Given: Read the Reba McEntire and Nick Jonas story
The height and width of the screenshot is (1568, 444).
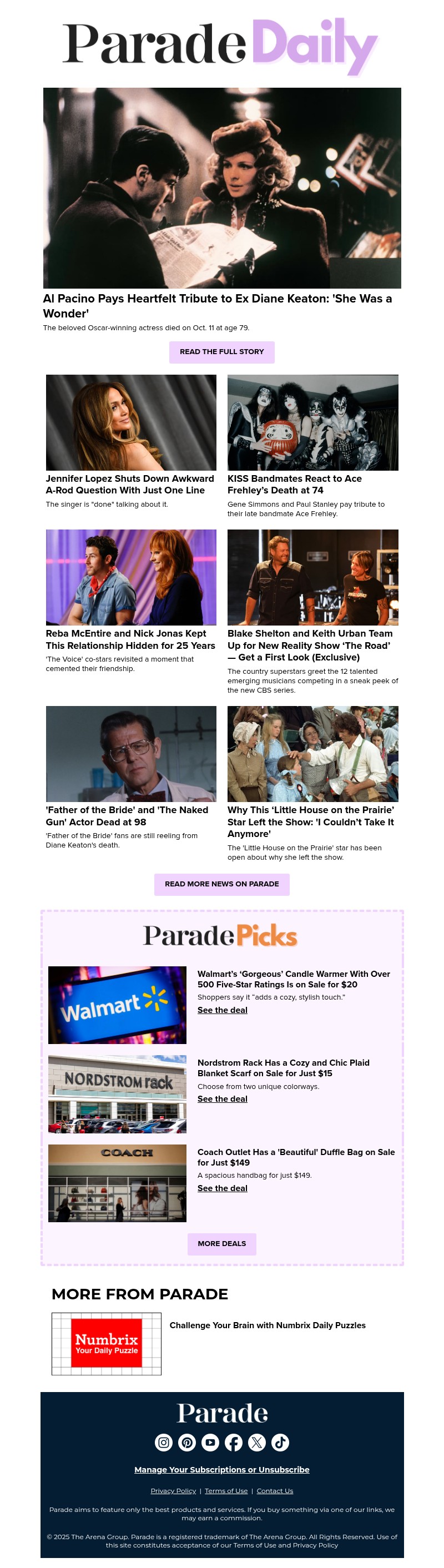Looking at the screenshot, I should 130,639.
